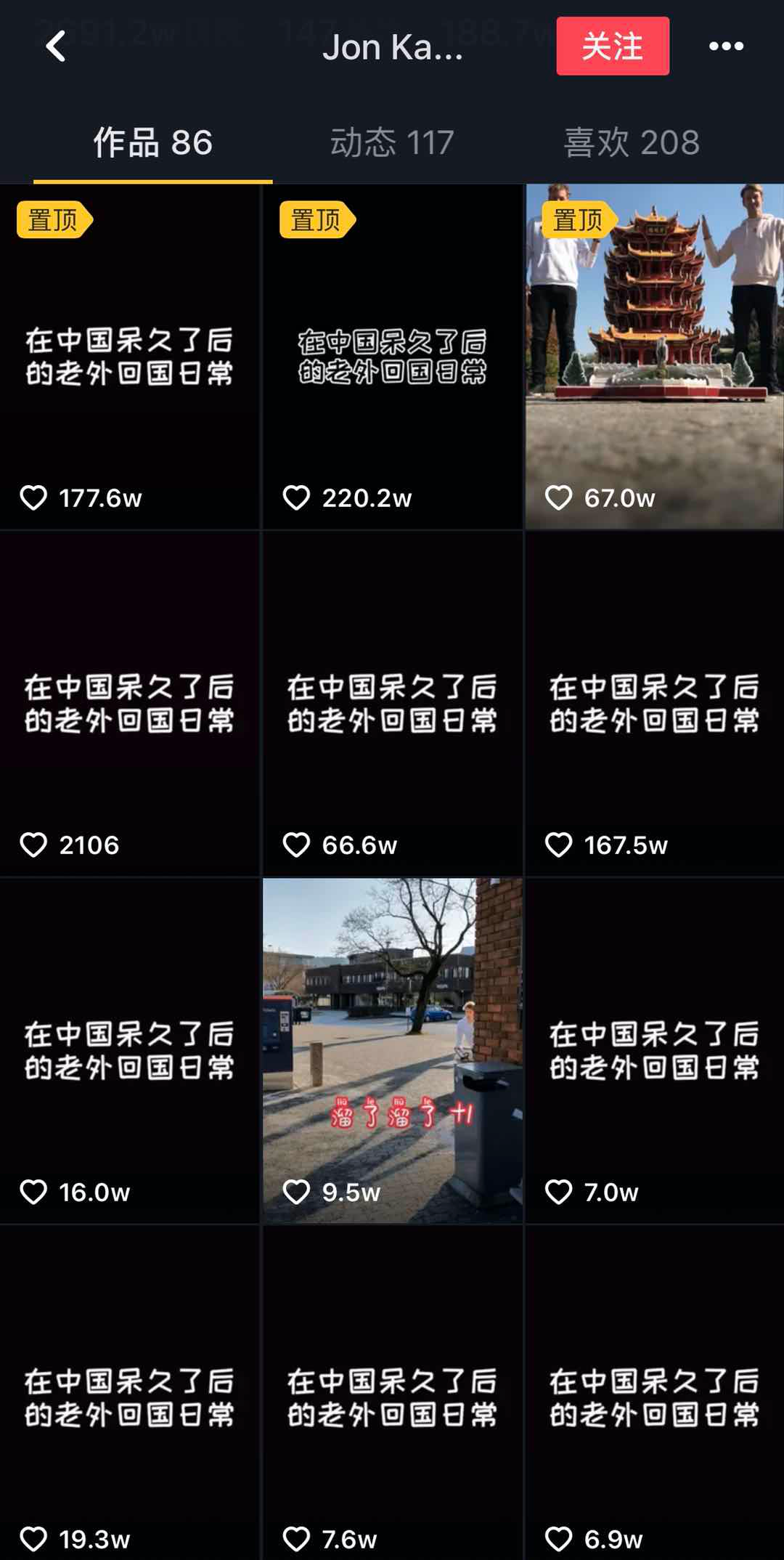Screen dimensions: 784x1560
Task: Open the pinned pagoda video with 67.0w likes
Action: (654, 356)
